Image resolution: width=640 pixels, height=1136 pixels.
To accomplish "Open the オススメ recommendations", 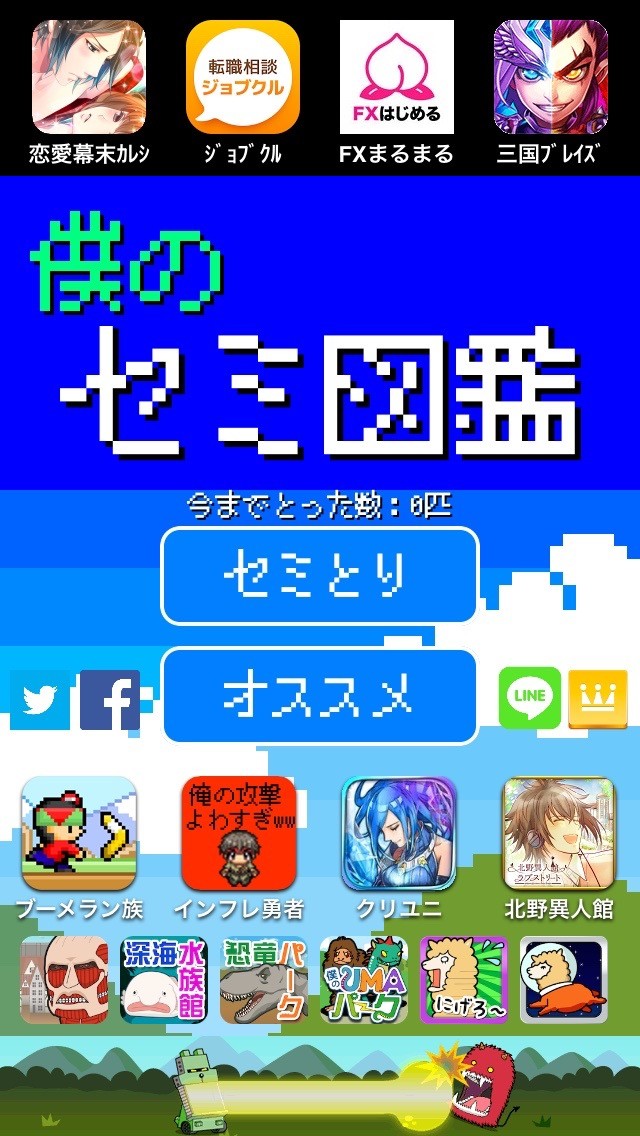I will tap(319, 696).
